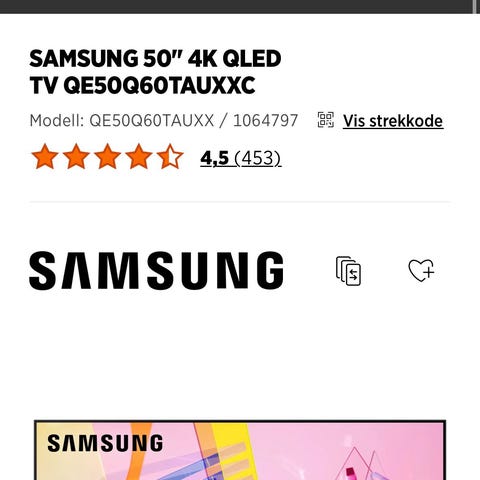This screenshot has height=480, width=480.
Task: Open the Vis strekkode barcode link
Action: point(393,121)
